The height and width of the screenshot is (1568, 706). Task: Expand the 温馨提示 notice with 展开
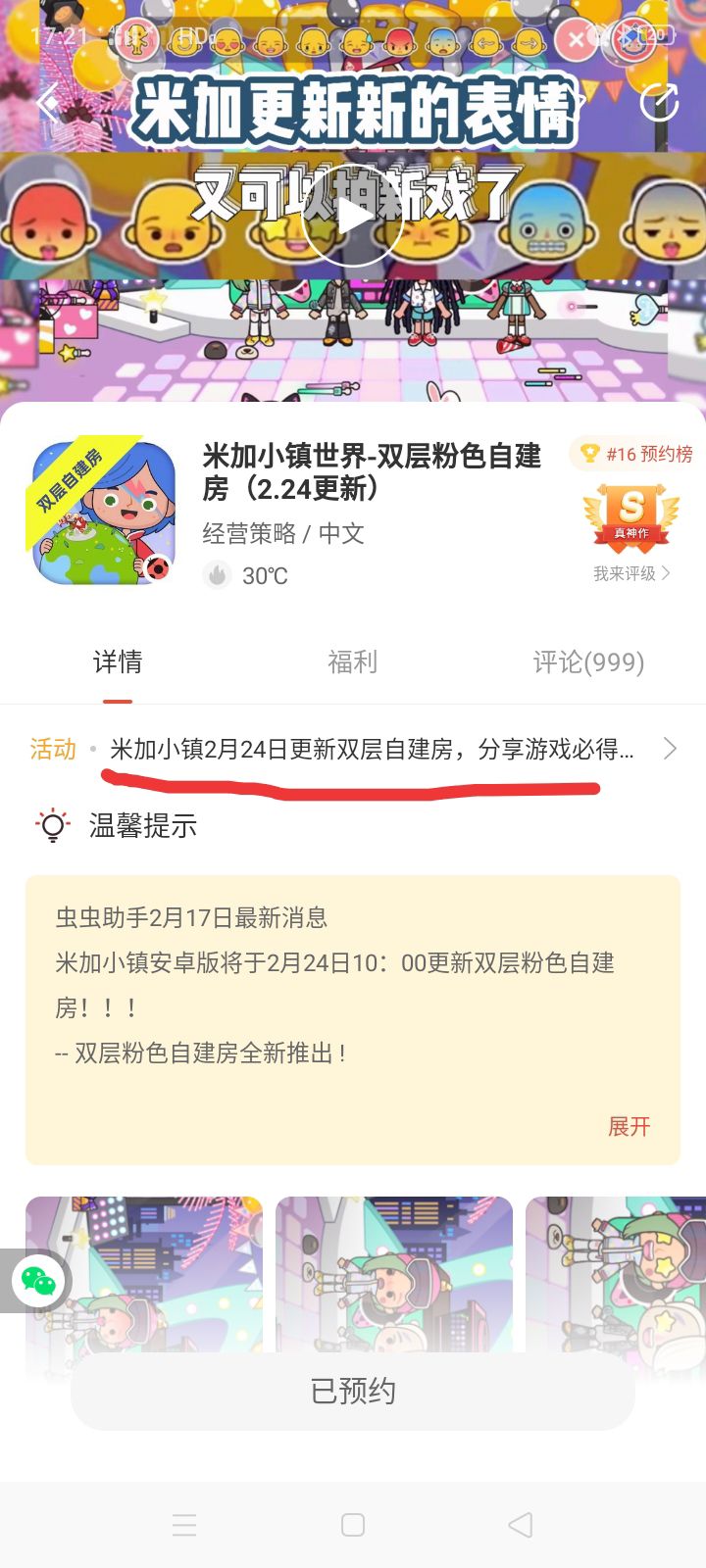(x=629, y=1126)
